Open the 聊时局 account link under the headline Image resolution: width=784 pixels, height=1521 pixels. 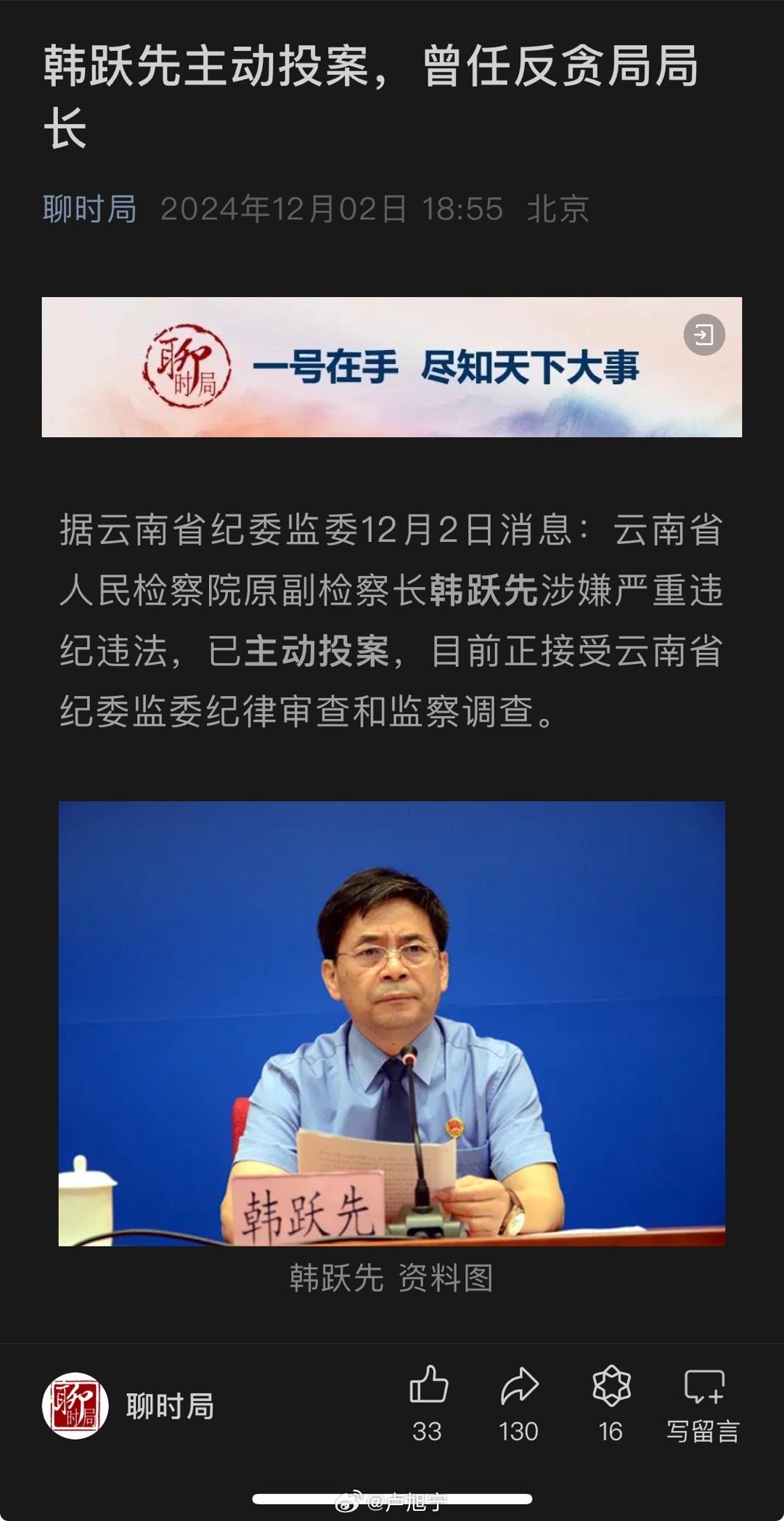click(89, 209)
